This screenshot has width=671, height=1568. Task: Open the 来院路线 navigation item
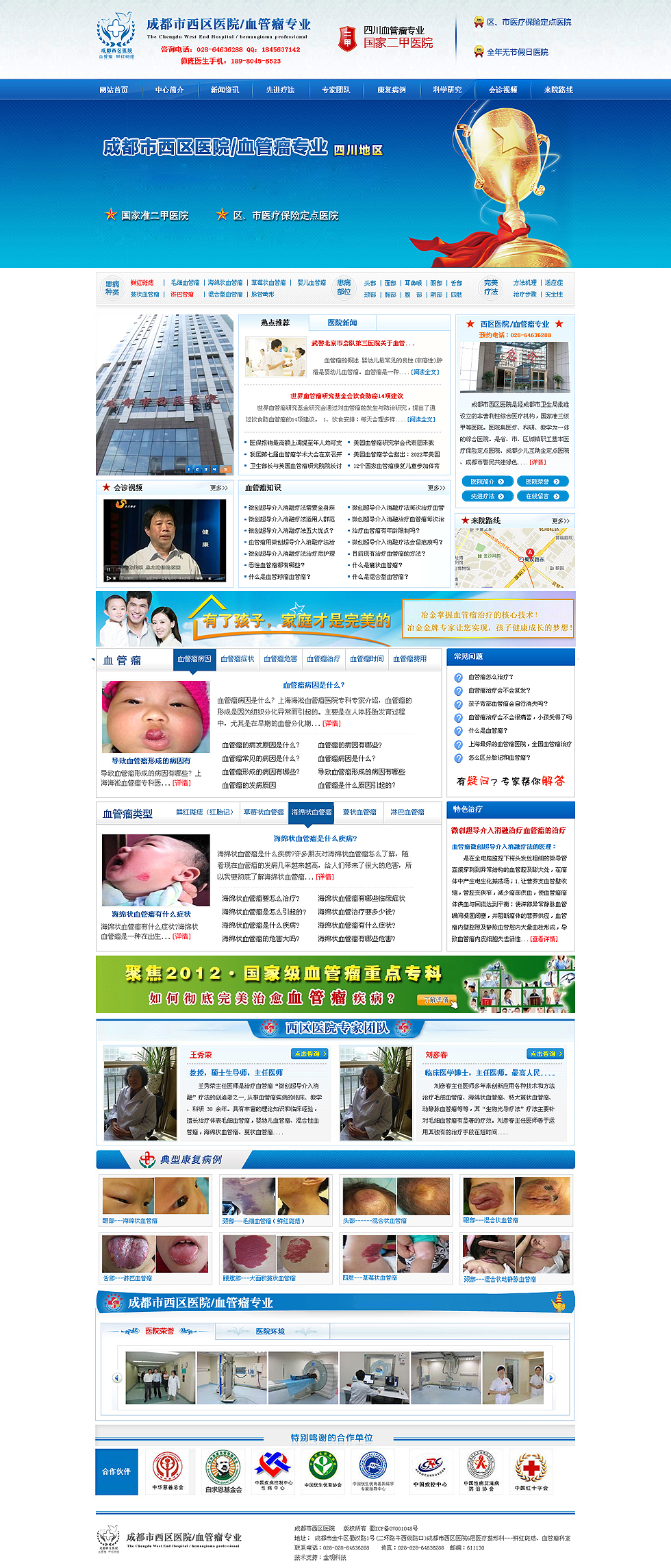coord(558,90)
